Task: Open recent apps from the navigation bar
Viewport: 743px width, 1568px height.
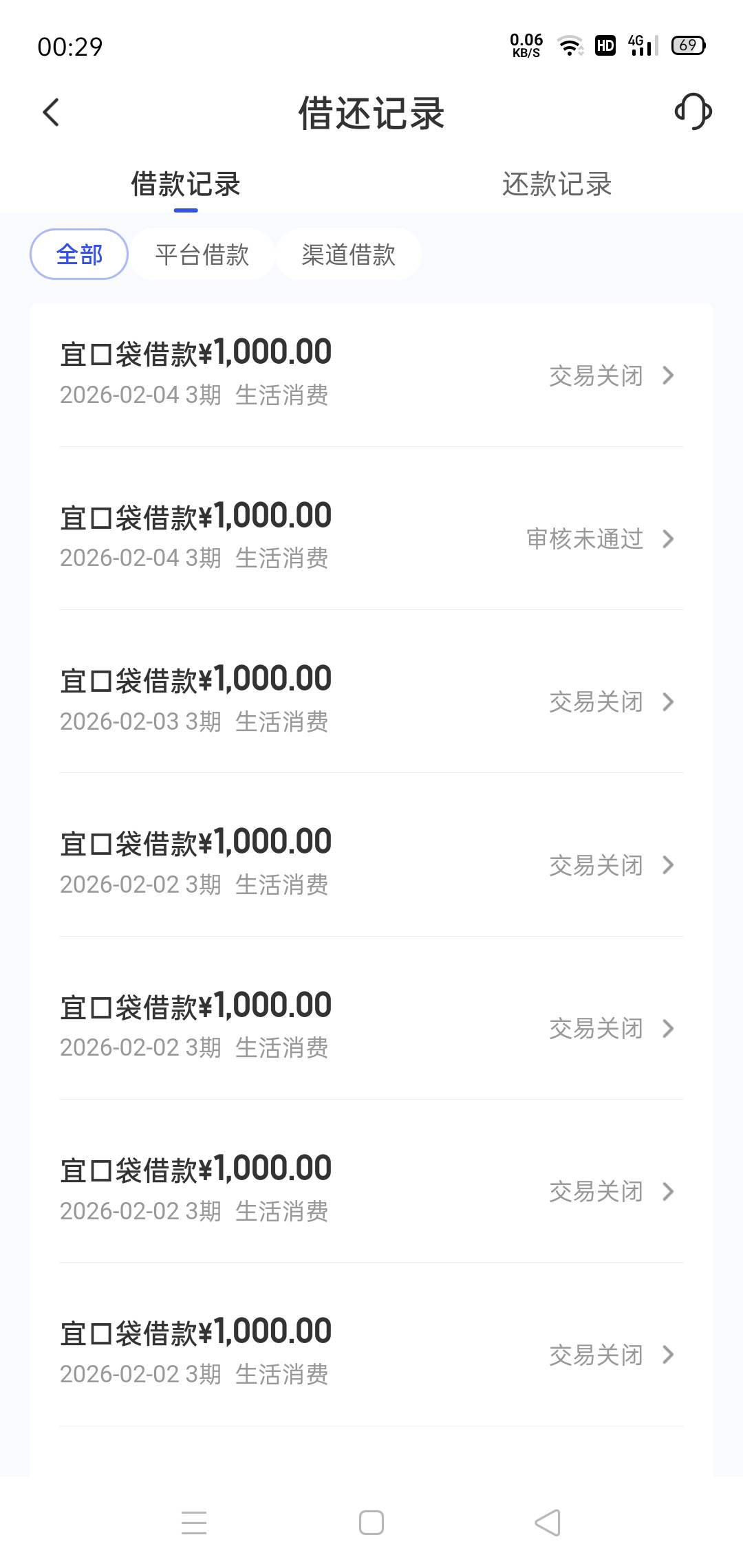Action: (194, 1523)
